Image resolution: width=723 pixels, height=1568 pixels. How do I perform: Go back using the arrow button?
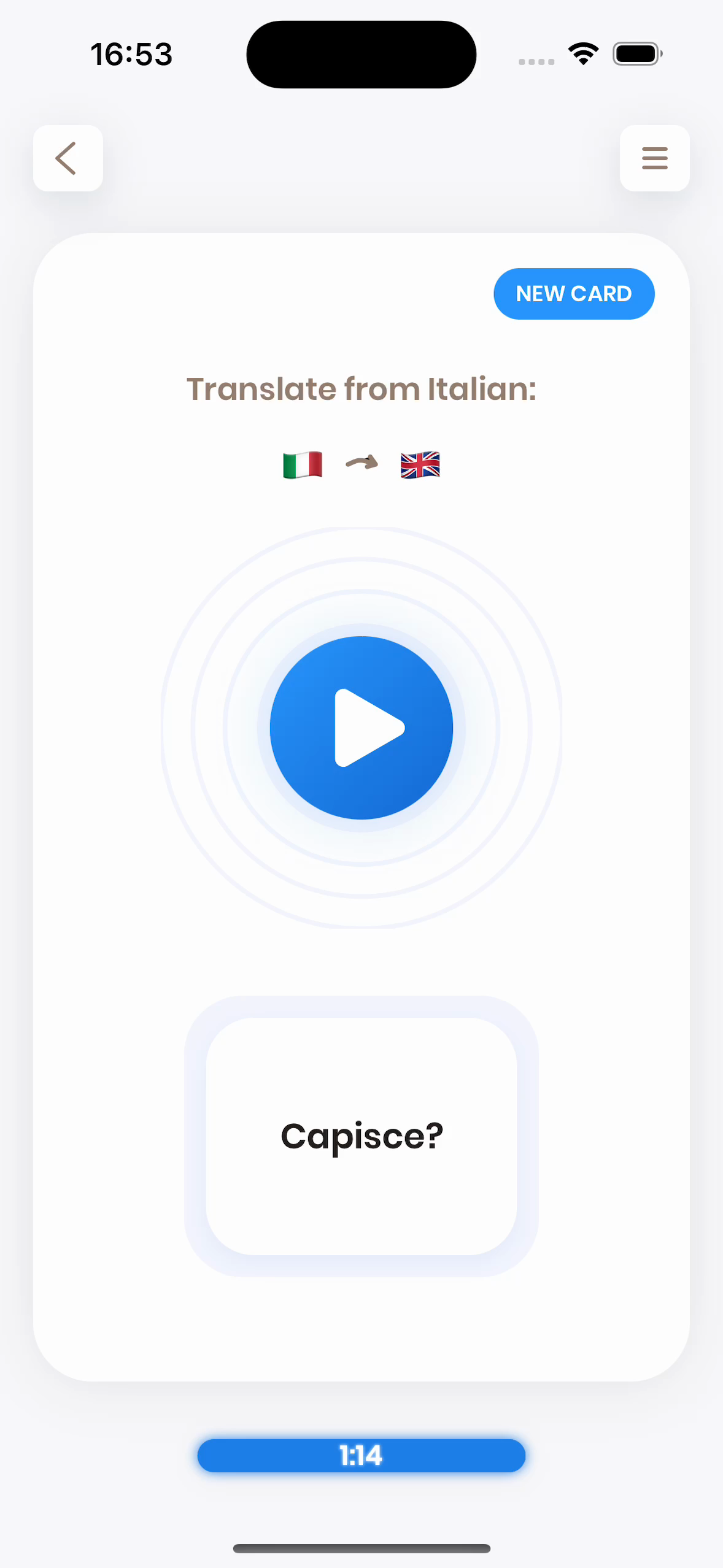[68, 158]
